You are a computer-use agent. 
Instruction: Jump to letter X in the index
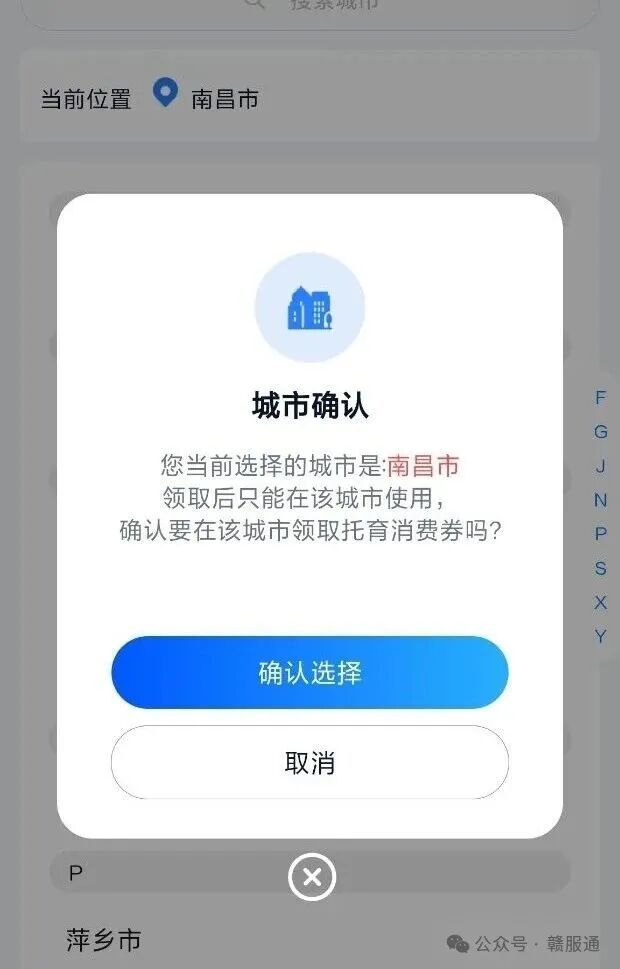(x=600, y=602)
